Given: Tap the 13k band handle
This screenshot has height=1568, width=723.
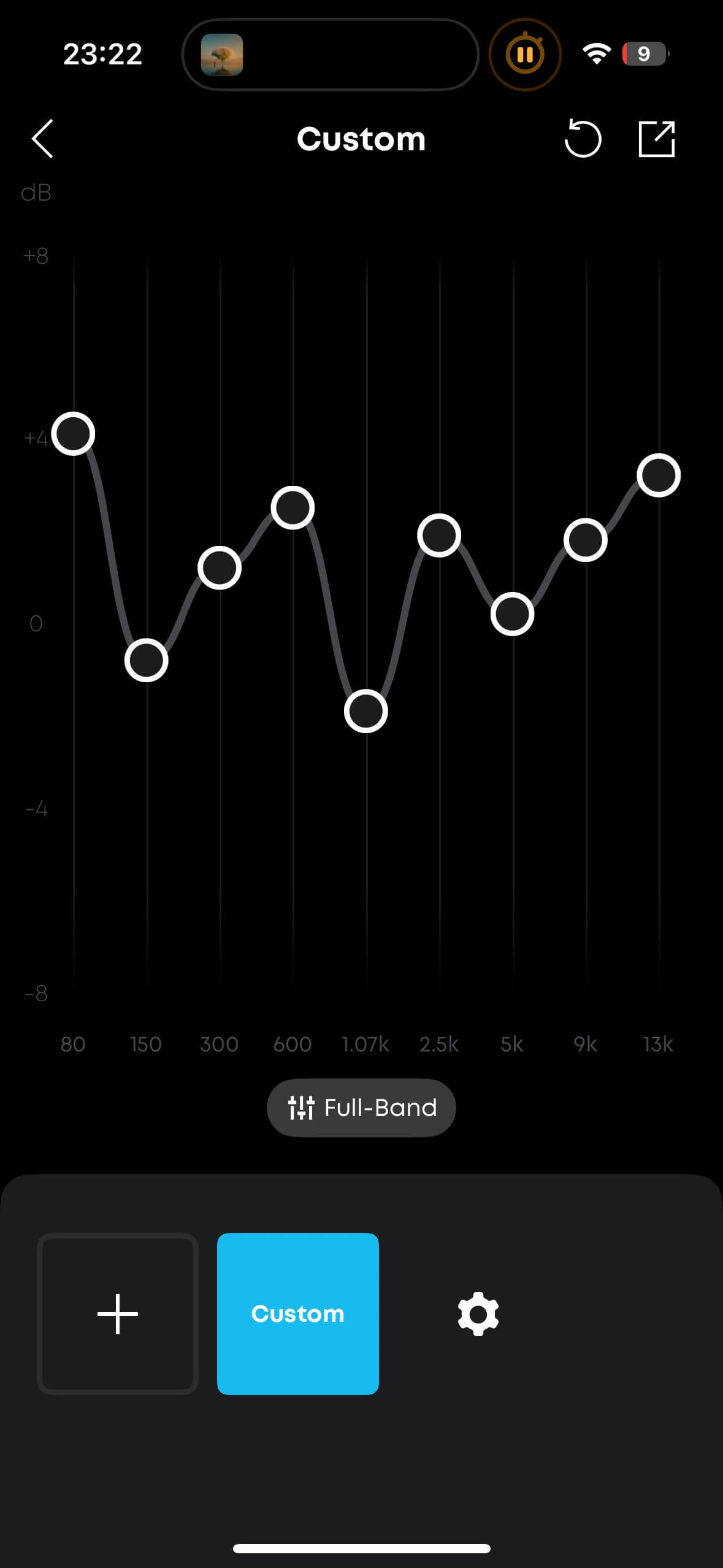Looking at the screenshot, I should click(659, 475).
